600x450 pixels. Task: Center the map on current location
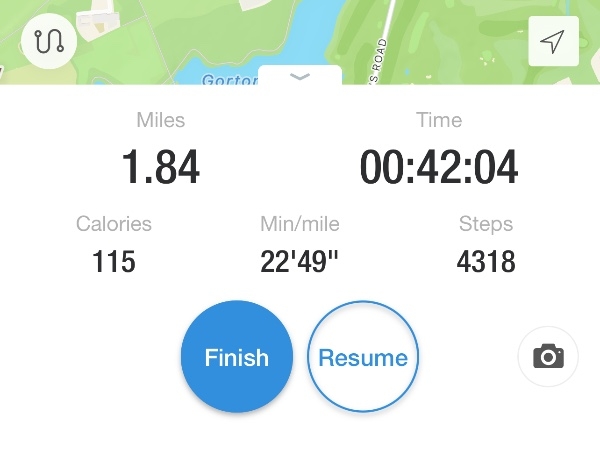[x=553, y=41]
